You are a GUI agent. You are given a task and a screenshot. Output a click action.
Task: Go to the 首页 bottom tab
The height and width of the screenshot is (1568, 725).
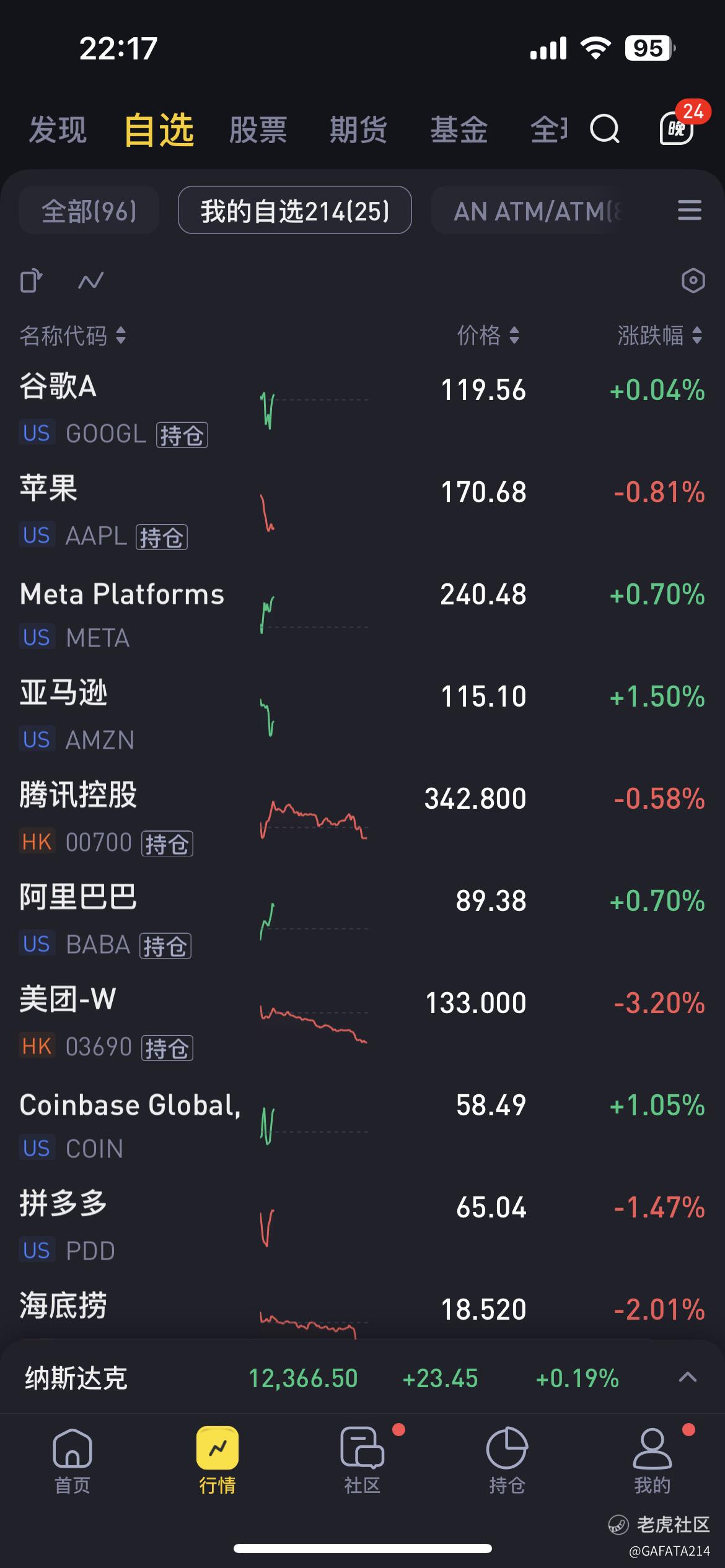pyautogui.click(x=72, y=1461)
